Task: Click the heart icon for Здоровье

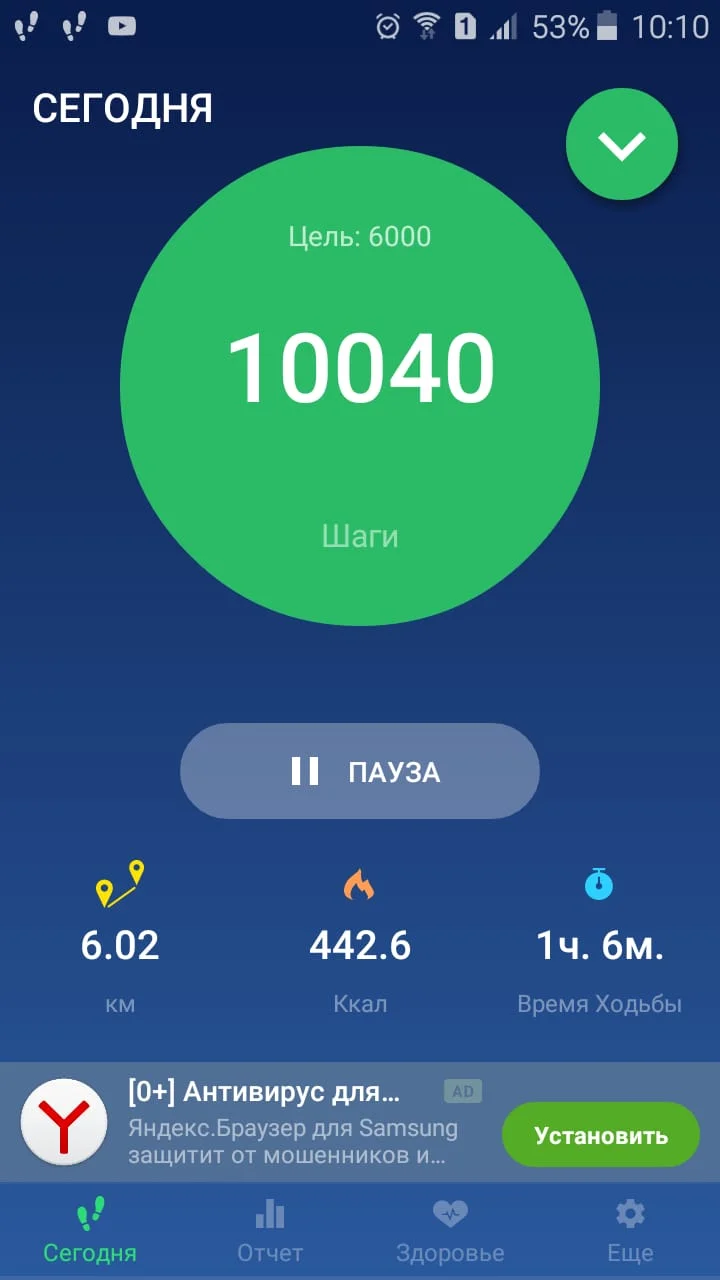Action: click(x=449, y=1213)
